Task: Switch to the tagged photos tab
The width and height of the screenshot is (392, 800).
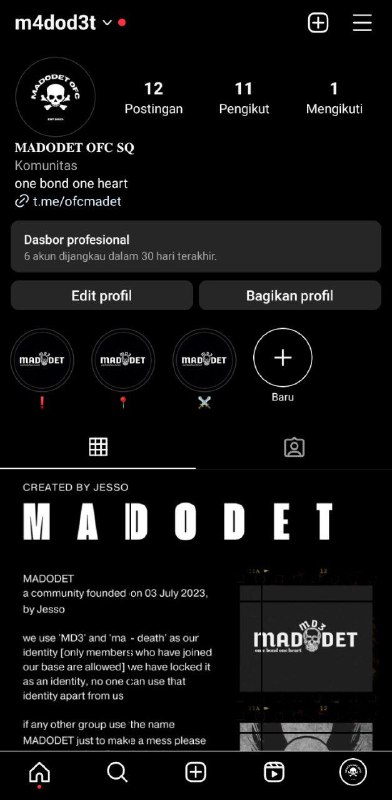Action: point(294,447)
